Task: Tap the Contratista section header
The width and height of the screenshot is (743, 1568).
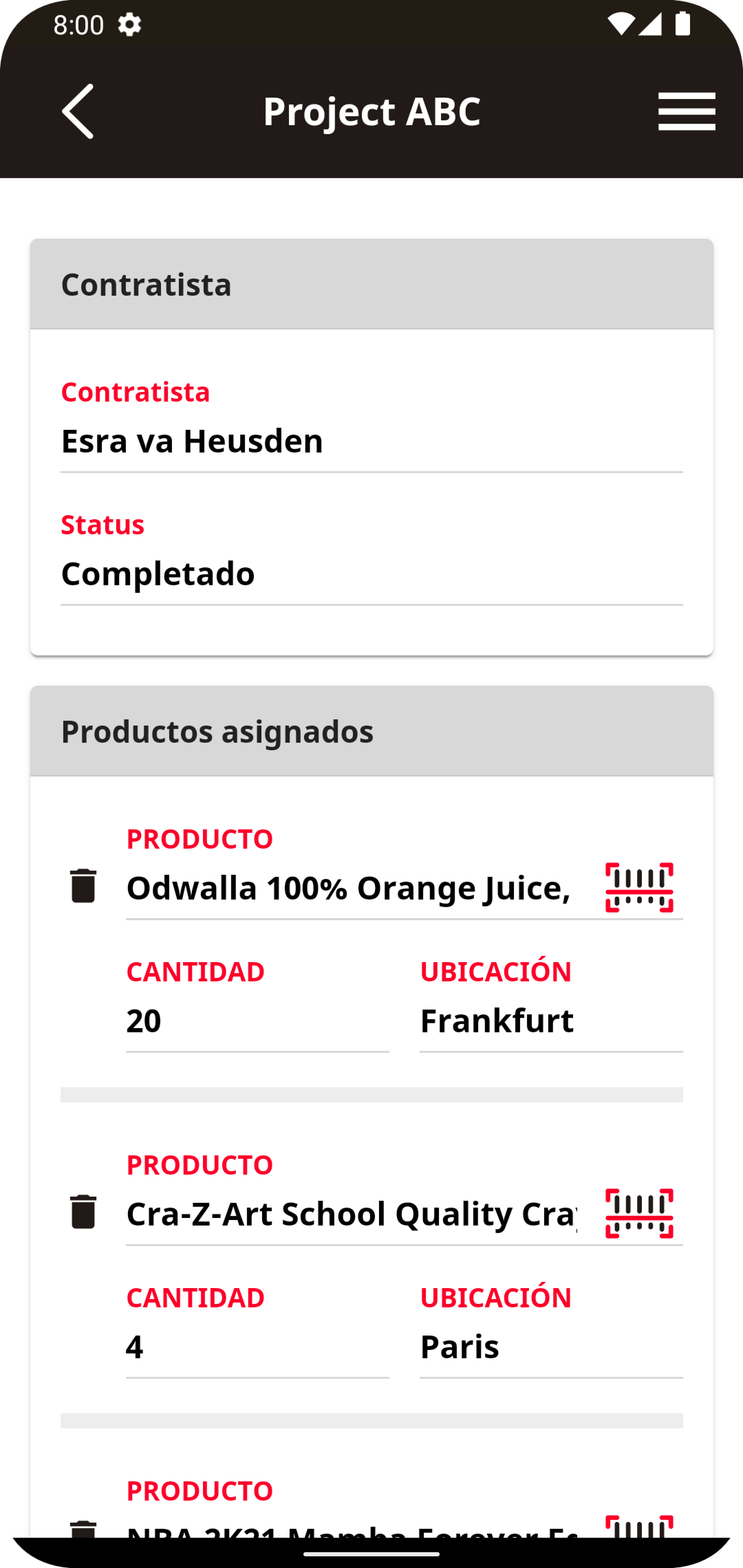Action: [x=146, y=284]
